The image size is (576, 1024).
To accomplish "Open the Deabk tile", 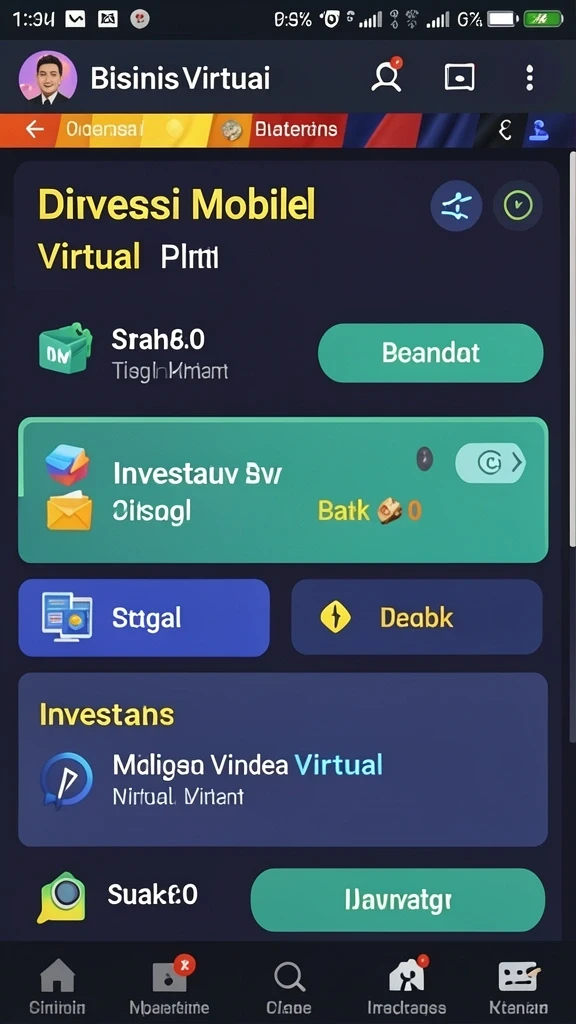I will pos(417,617).
